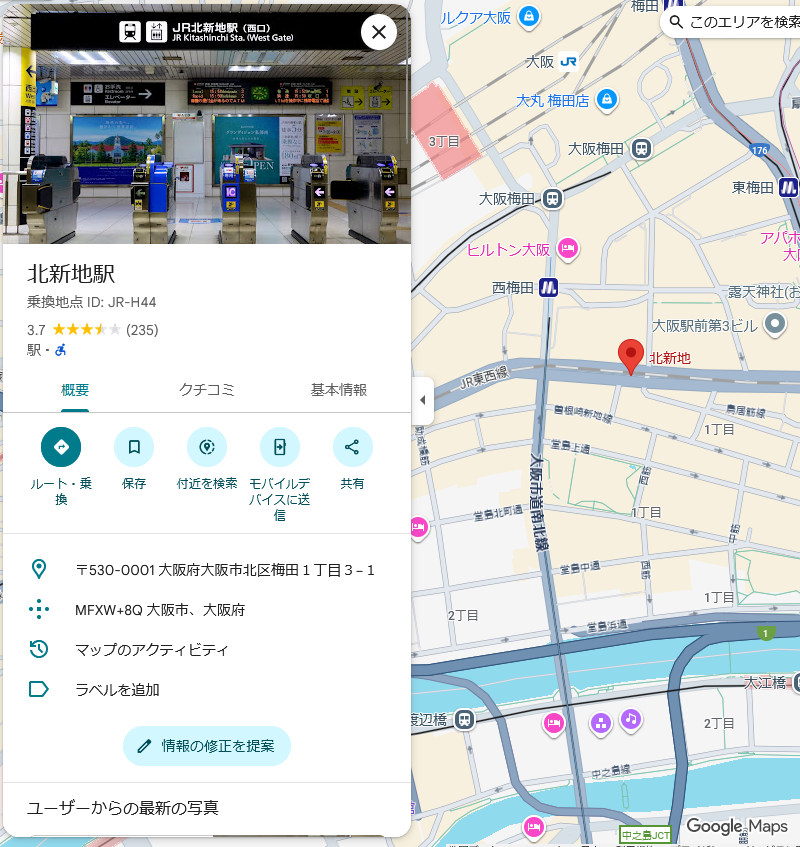Suggest an edit with 情報の修正を提案

coord(207,746)
